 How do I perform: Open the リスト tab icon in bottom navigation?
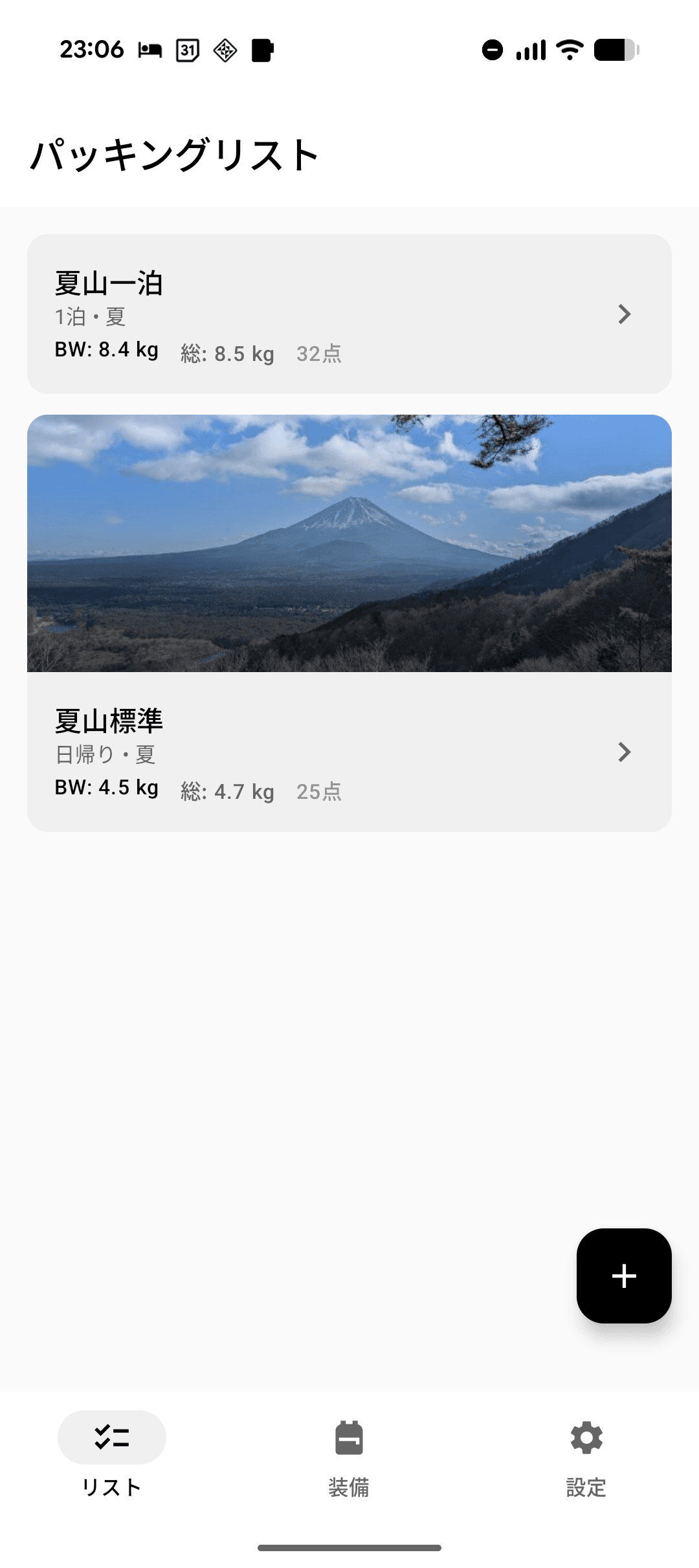tap(111, 1437)
